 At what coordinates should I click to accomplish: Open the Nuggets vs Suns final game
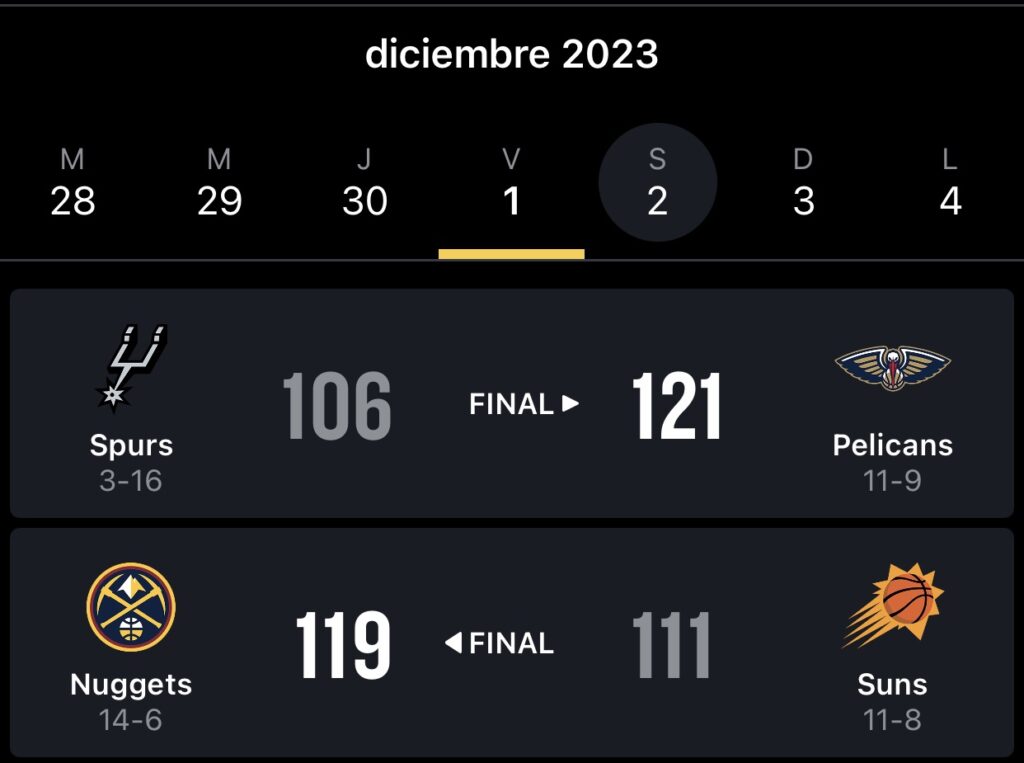512,643
